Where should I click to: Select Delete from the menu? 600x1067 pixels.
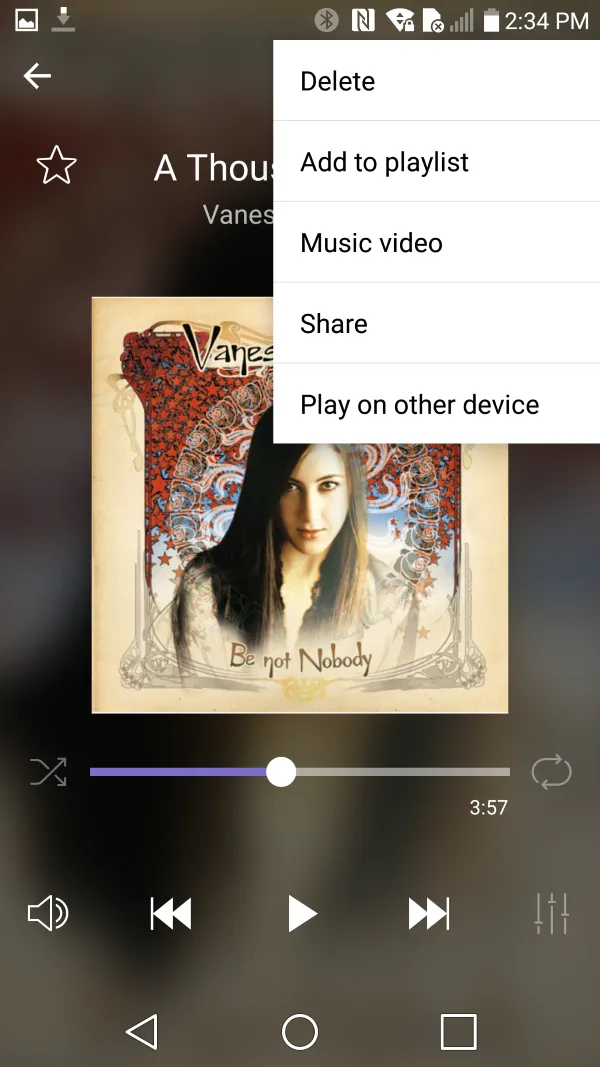point(436,81)
